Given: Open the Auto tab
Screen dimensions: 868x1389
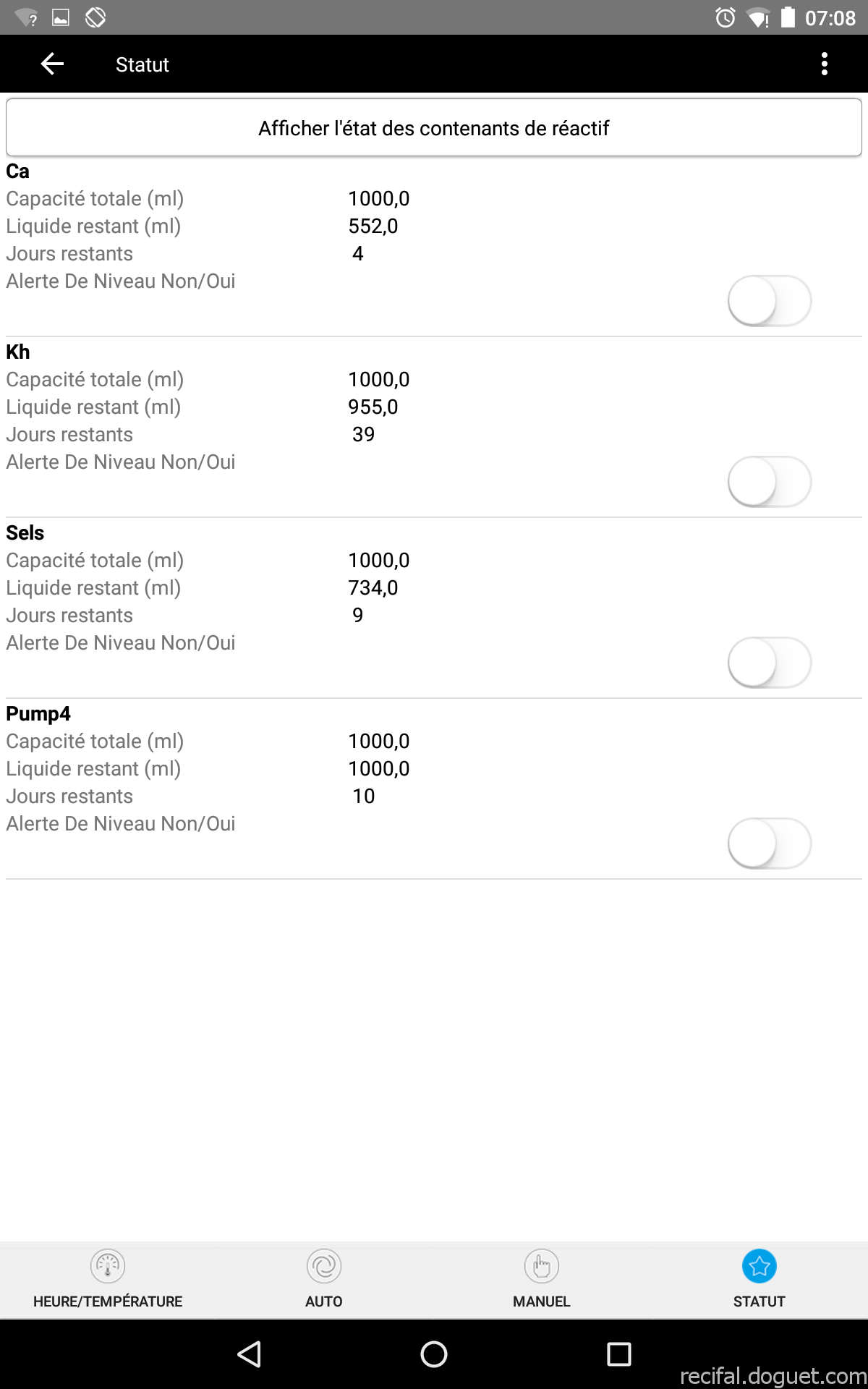Looking at the screenshot, I should coord(324,1280).
